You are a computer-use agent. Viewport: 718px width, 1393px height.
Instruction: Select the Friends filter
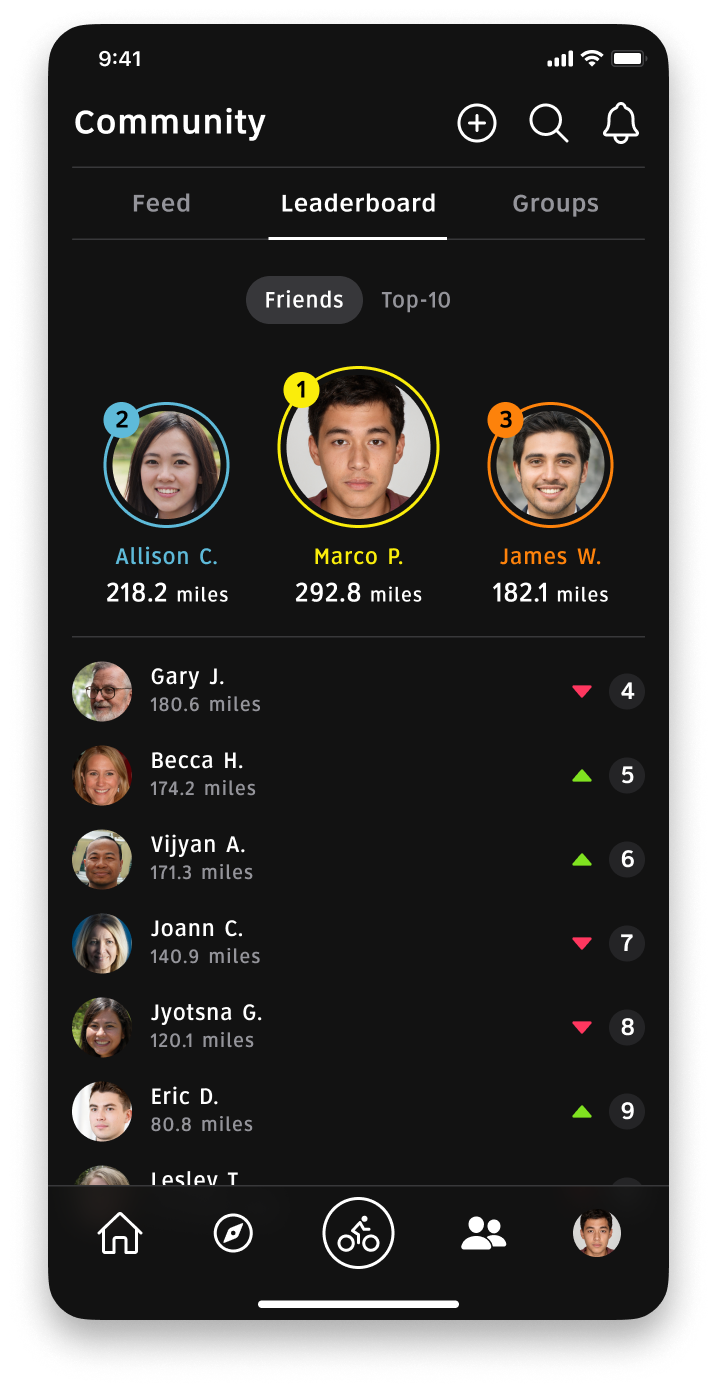(304, 300)
